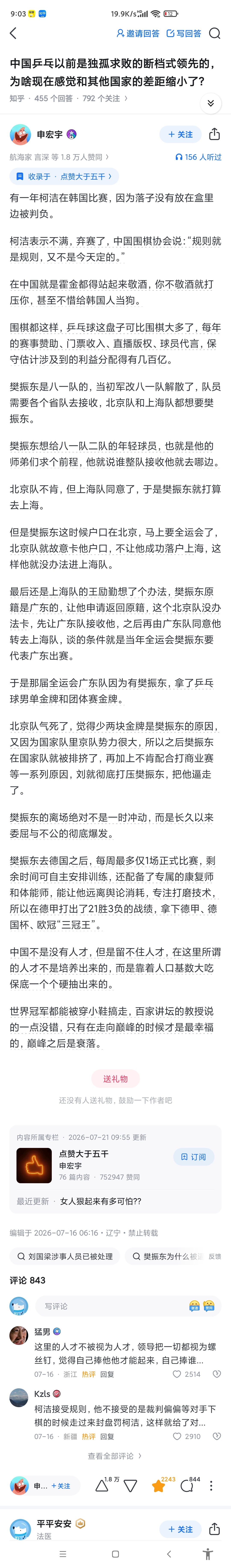Favorite the answer with the star icon
The image size is (231, 1568).
click(x=158, y=1486)
